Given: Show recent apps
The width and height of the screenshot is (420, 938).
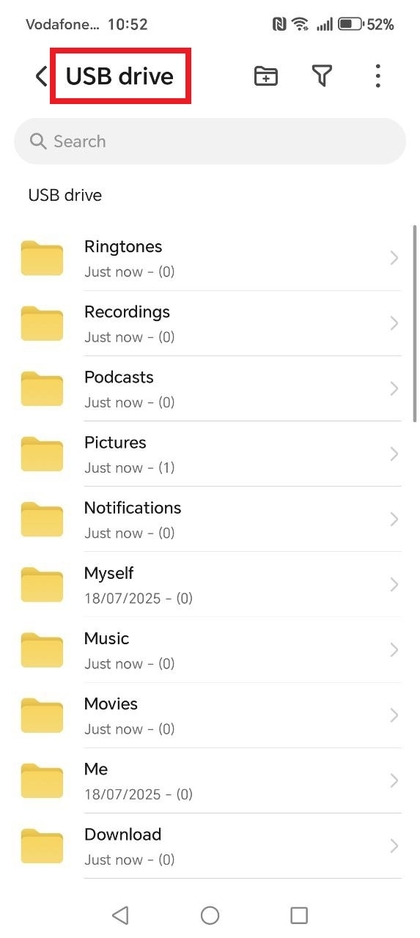Looking at the screenshot, I should click(299, 915).
